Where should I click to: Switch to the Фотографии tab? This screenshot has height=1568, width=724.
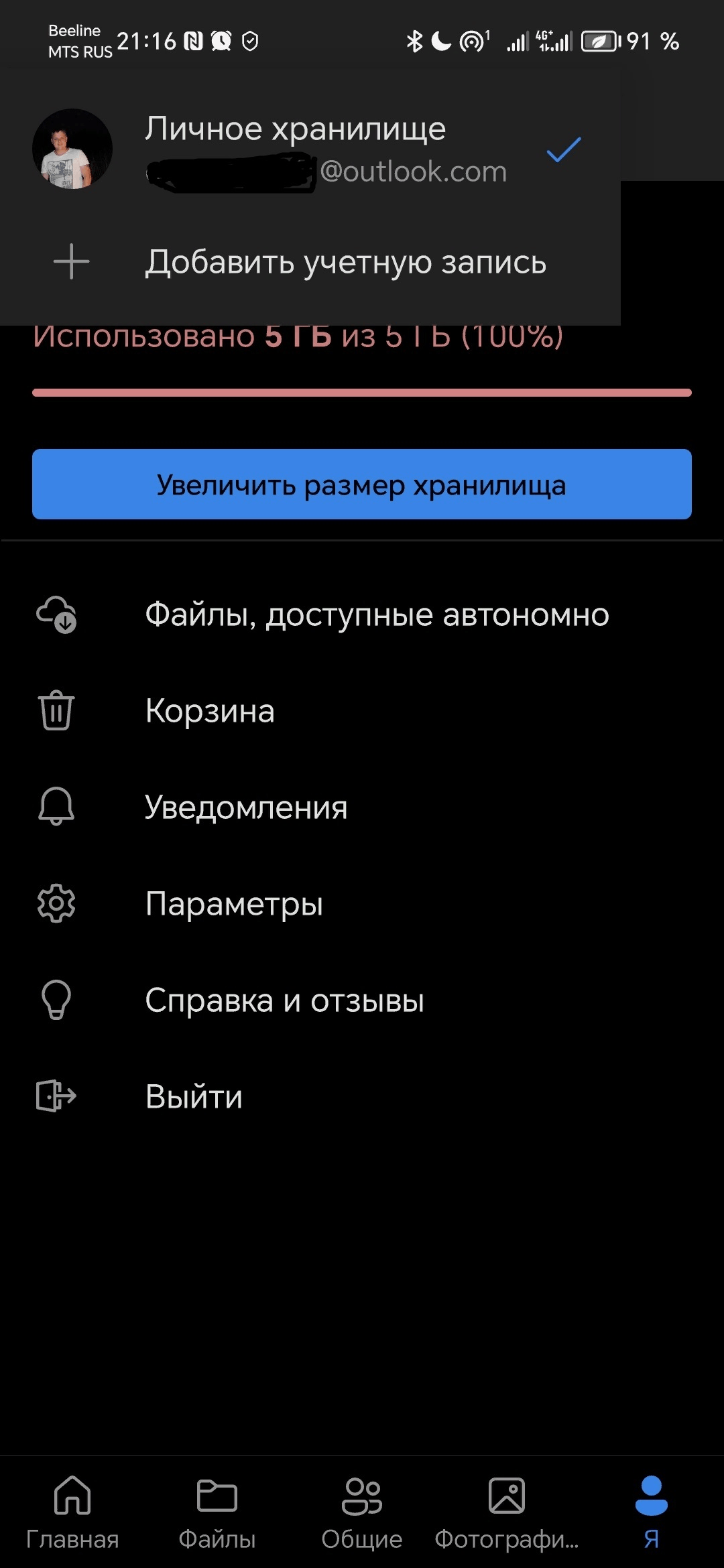pyautogui.click(x=507, y=1512)
